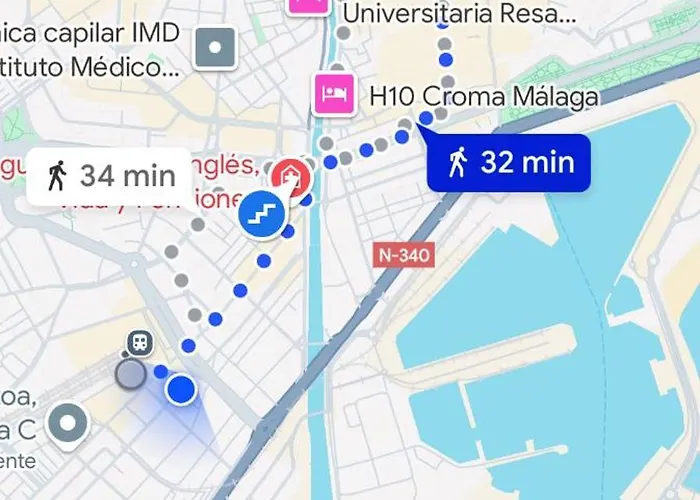Tap the train station icon on the map
Viewport: 700px width, 500px height.
140,343
